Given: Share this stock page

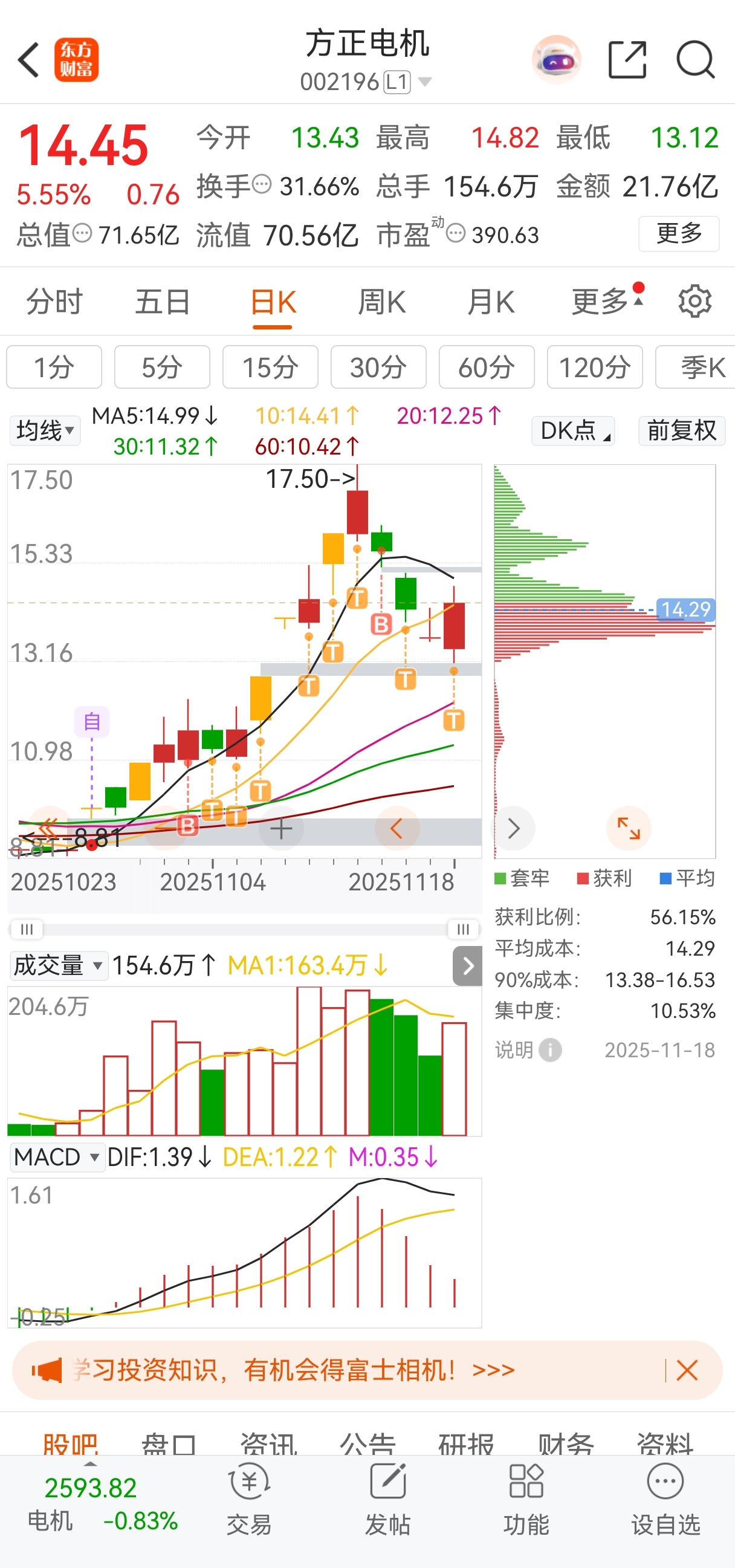Looking at the screenshot, I should pyautogui.click(x=627, y=60).
